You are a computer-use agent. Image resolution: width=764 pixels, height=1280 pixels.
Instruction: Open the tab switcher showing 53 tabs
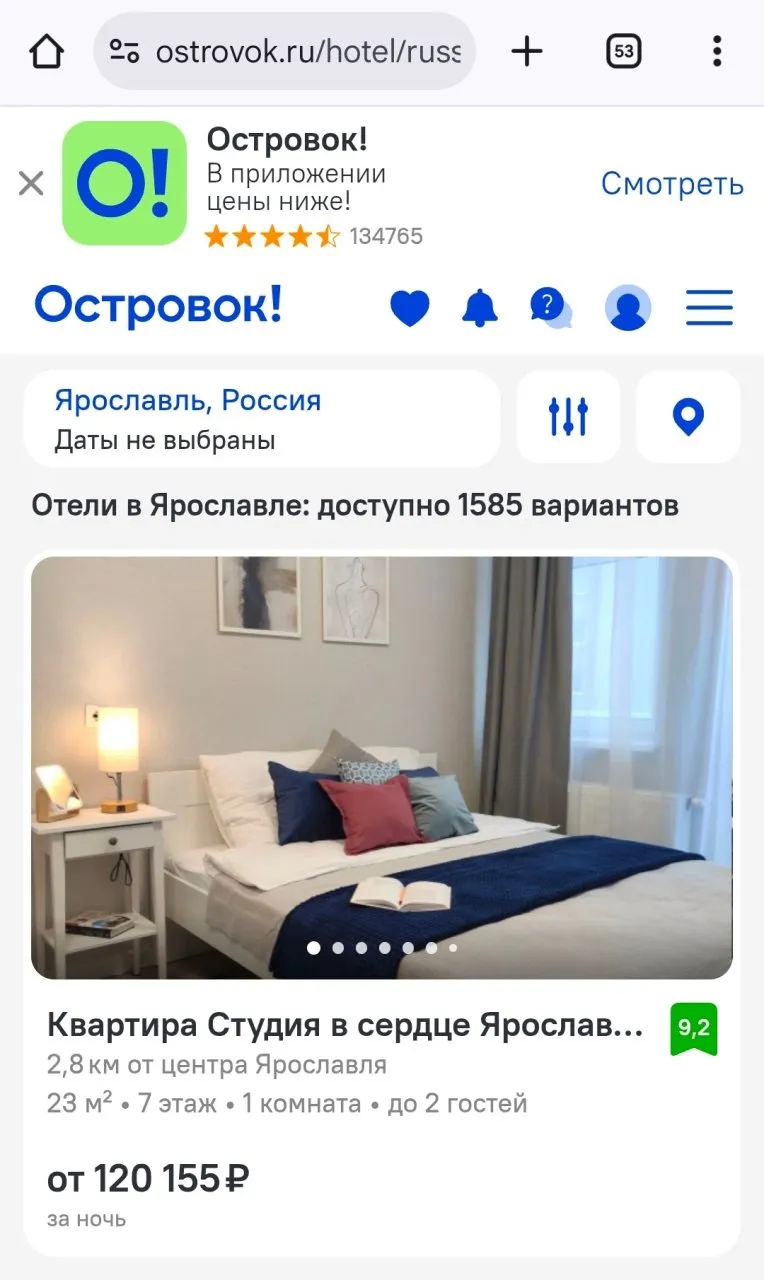pyautogui.click(x=624, y=51)
